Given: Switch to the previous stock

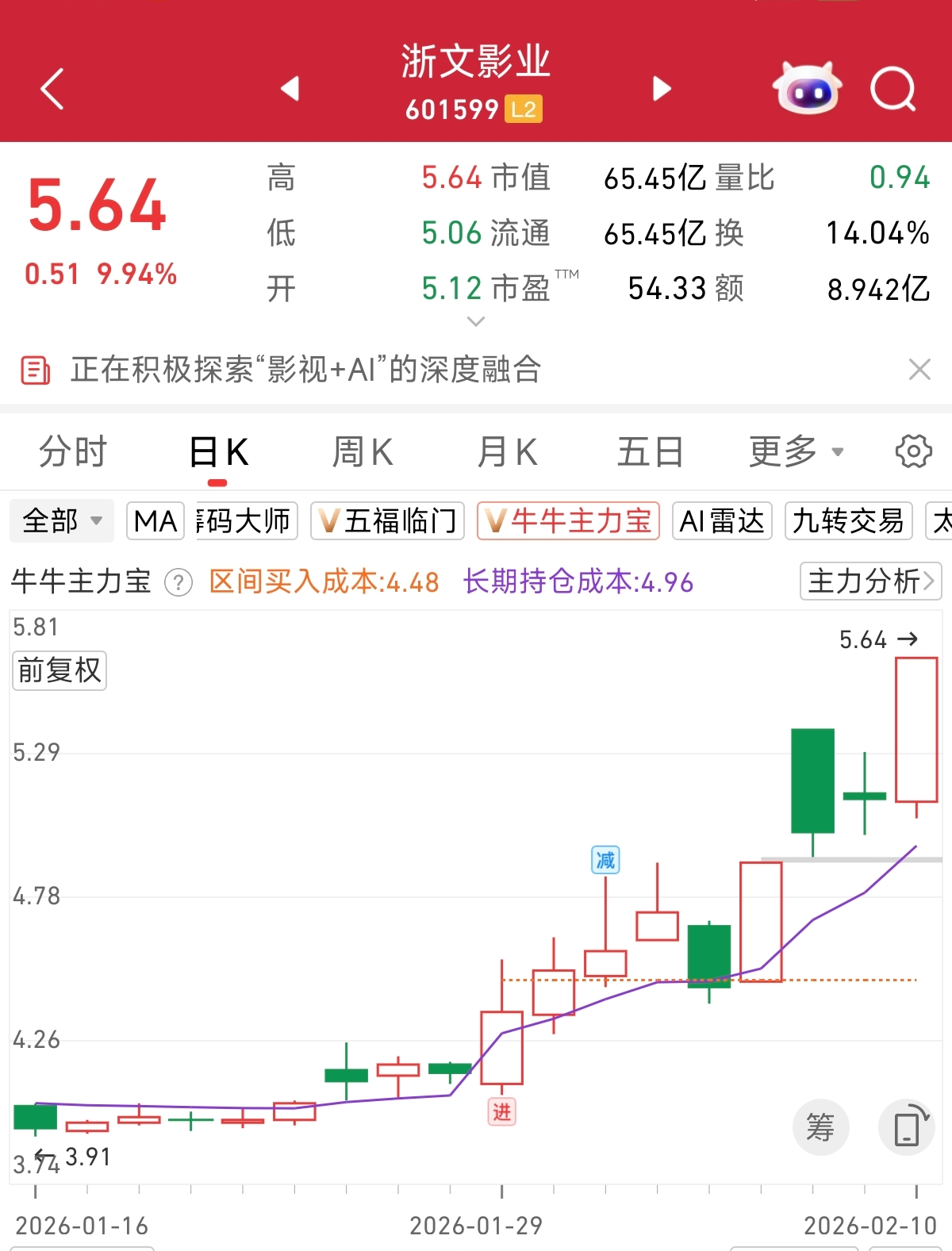Looking at the screenshot, I should pyautogui.click(x=290, y=88).
